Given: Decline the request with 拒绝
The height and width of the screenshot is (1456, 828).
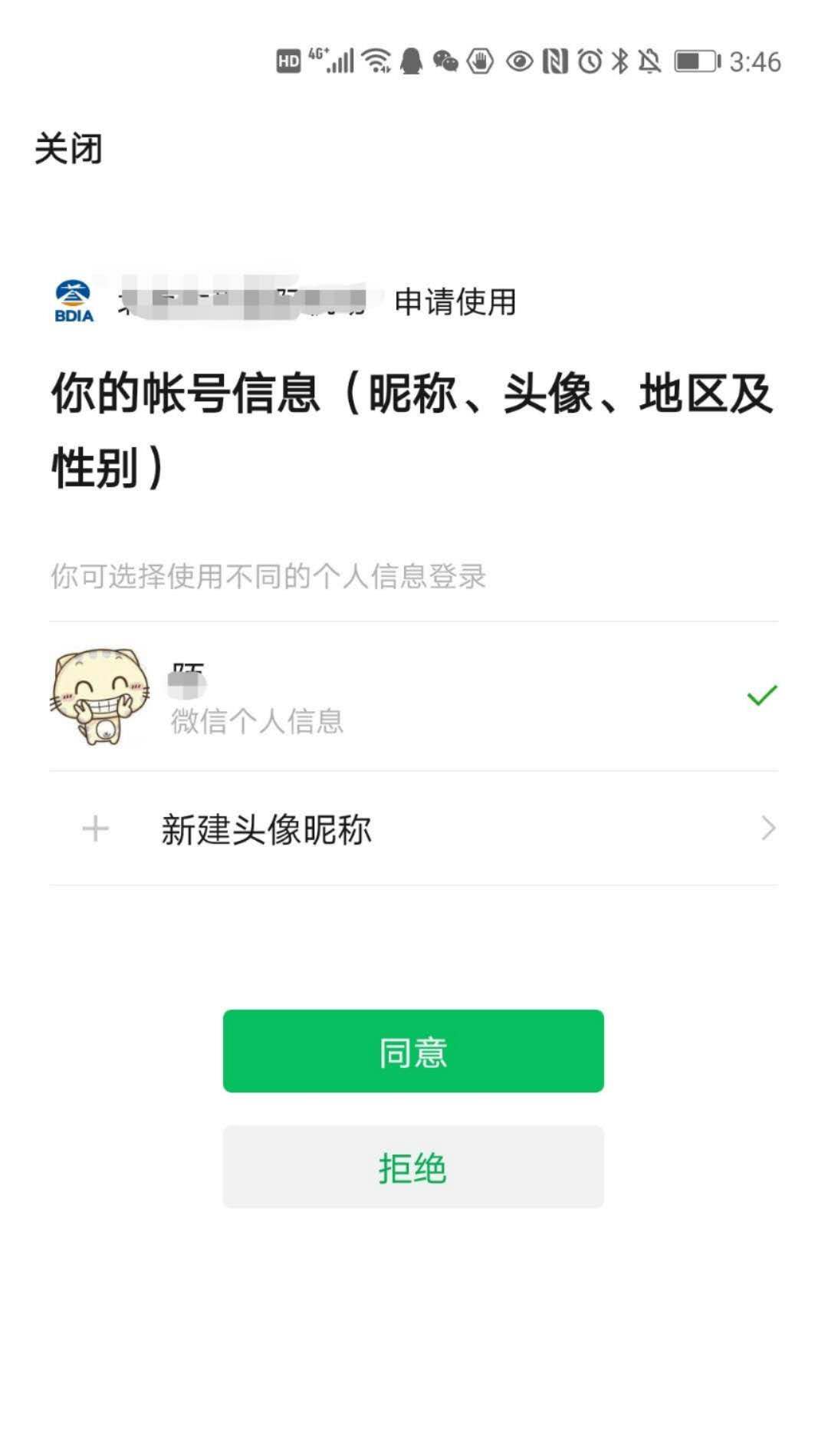Looking at the screenshot, I should tap(413, 1167).
